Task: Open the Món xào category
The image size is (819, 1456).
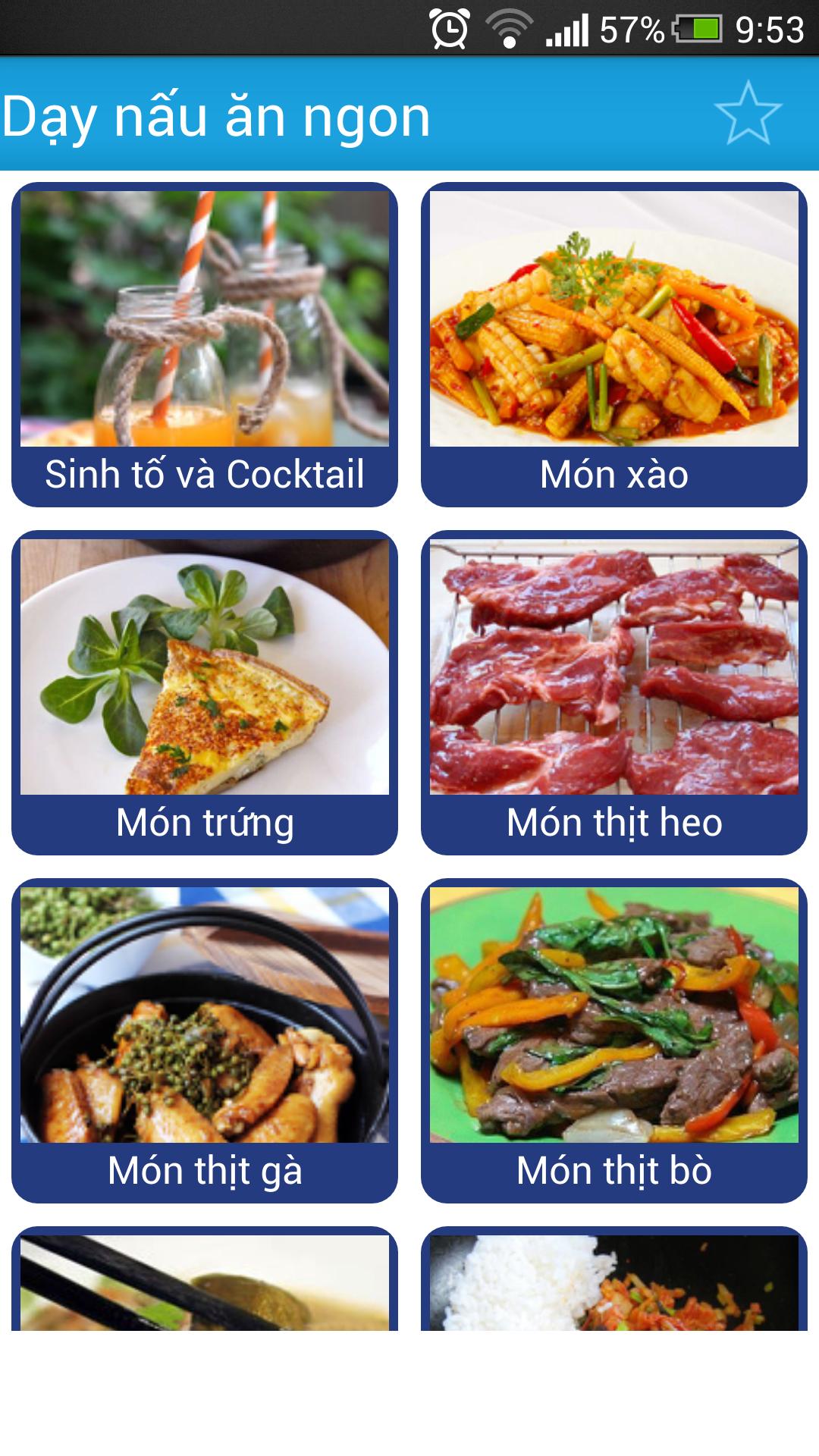Action: point(614,345)
